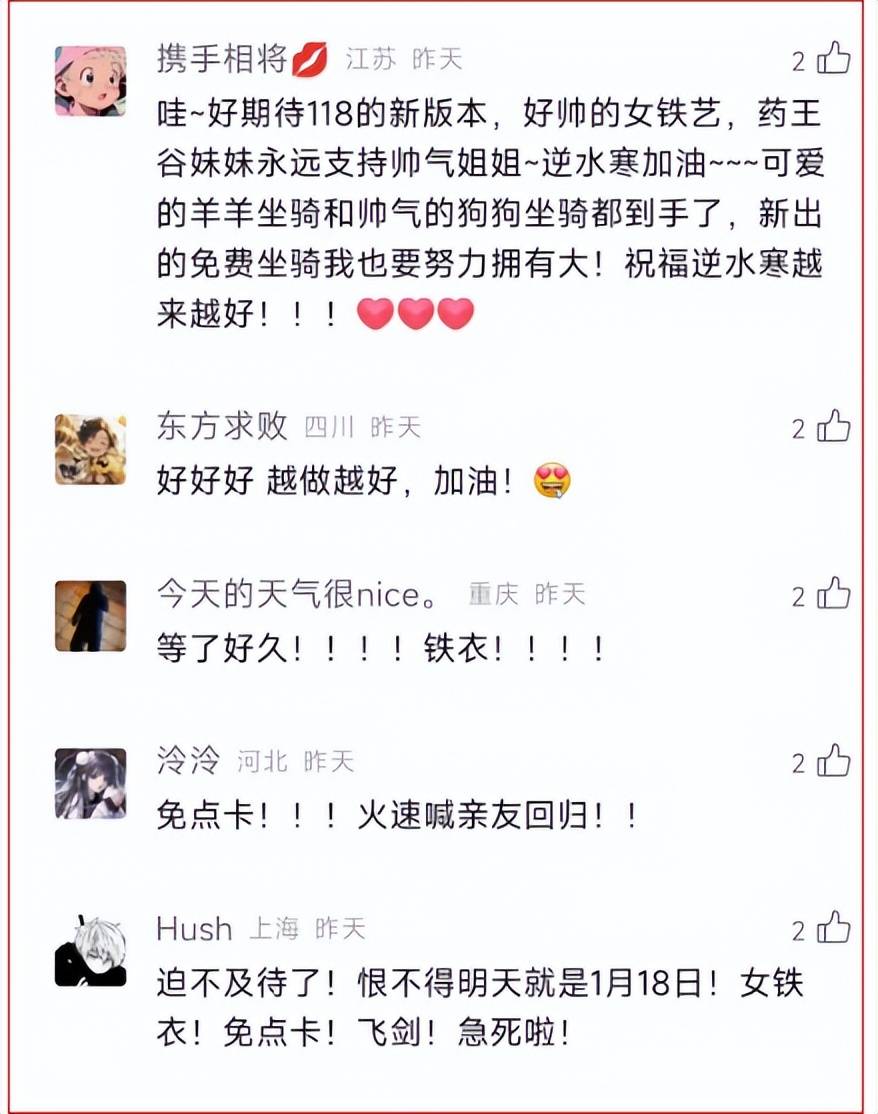Screen dimensions: 878x1114
Task: Open 携手相将's profile avatar
Action: point(91,81)
